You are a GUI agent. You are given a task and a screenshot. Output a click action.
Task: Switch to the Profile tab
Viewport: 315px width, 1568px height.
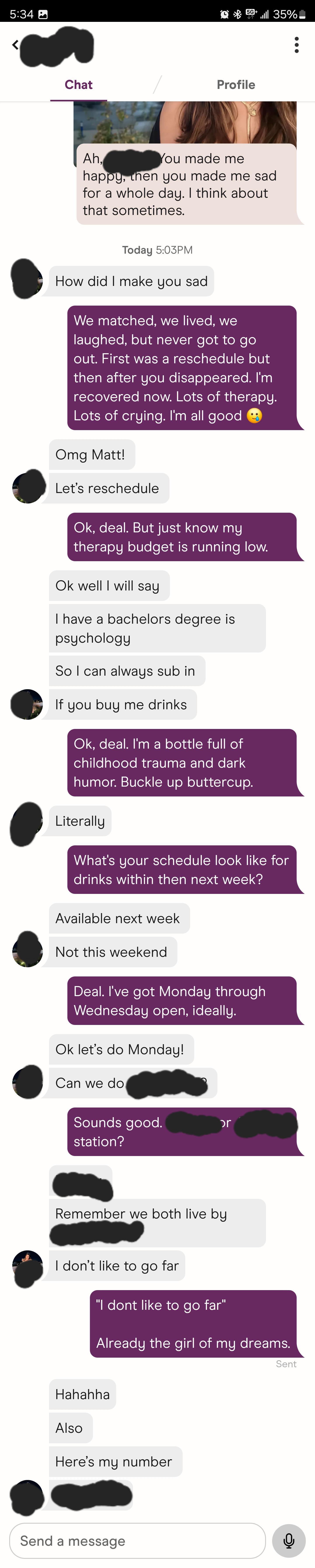(x=236, y=85)
